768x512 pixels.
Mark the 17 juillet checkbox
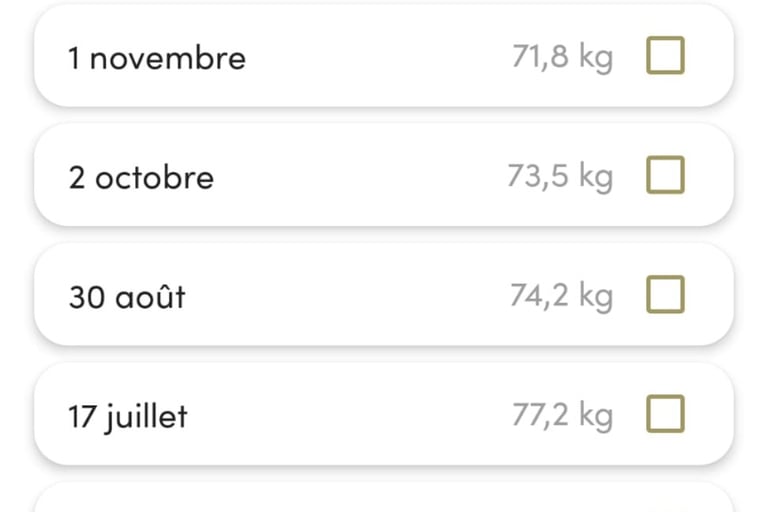[665, 414]
